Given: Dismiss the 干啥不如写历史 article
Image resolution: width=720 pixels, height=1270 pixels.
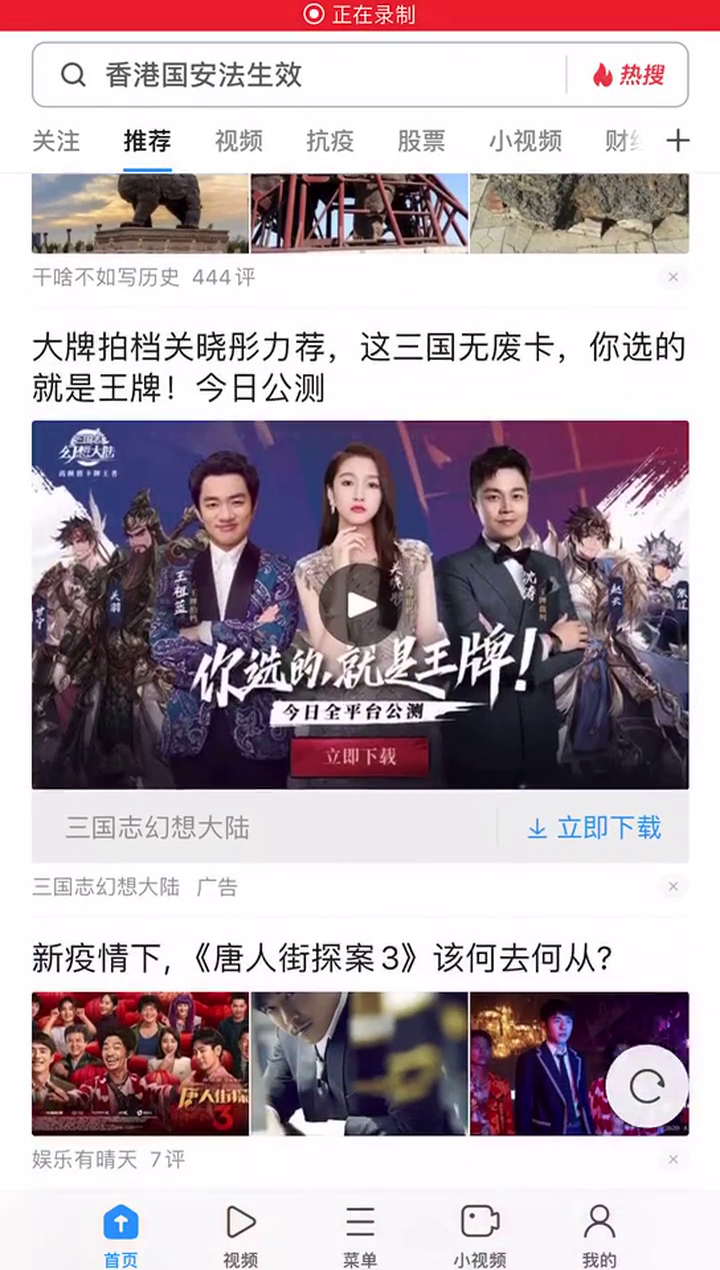Looking at the screenshot, I should (673, 277).
